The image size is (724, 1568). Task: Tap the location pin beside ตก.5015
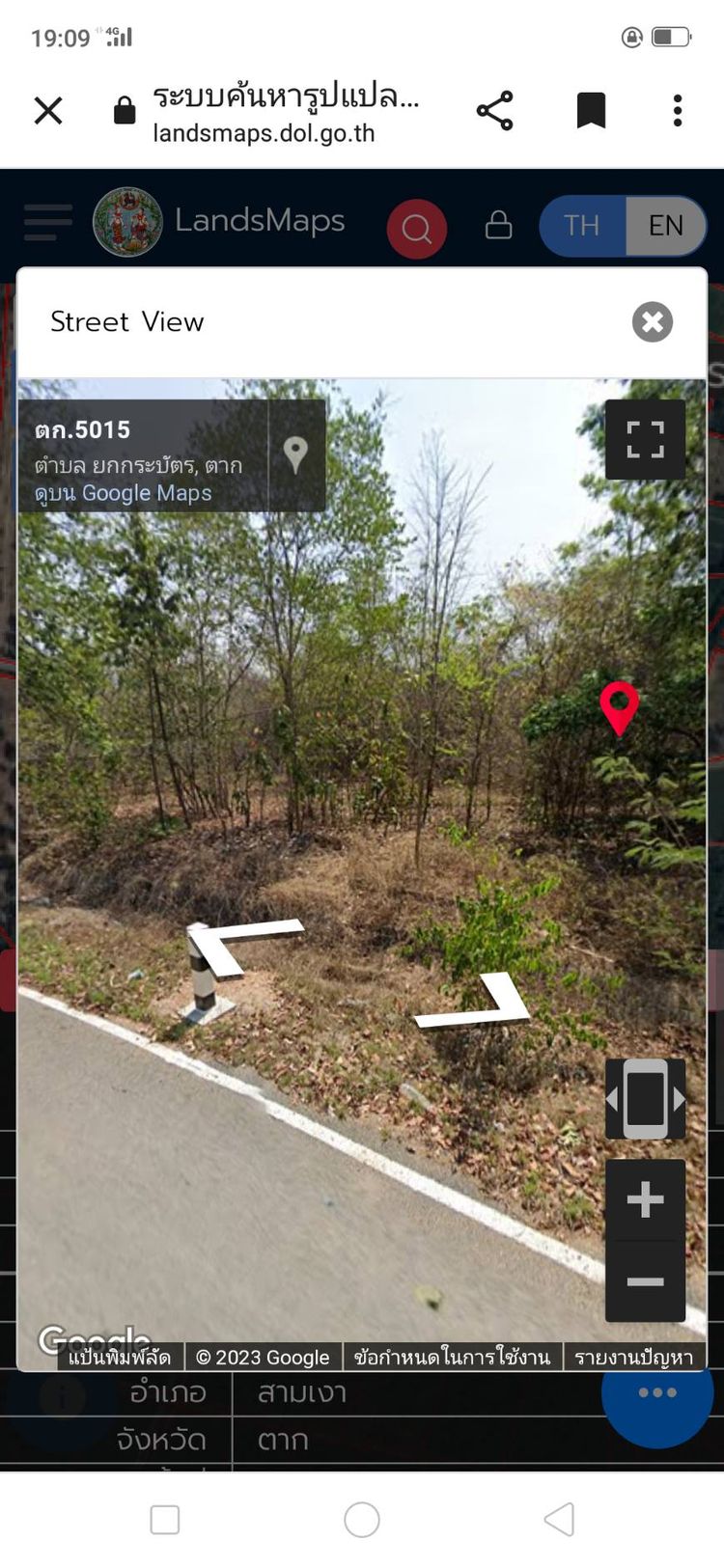(x=295, y=454)
